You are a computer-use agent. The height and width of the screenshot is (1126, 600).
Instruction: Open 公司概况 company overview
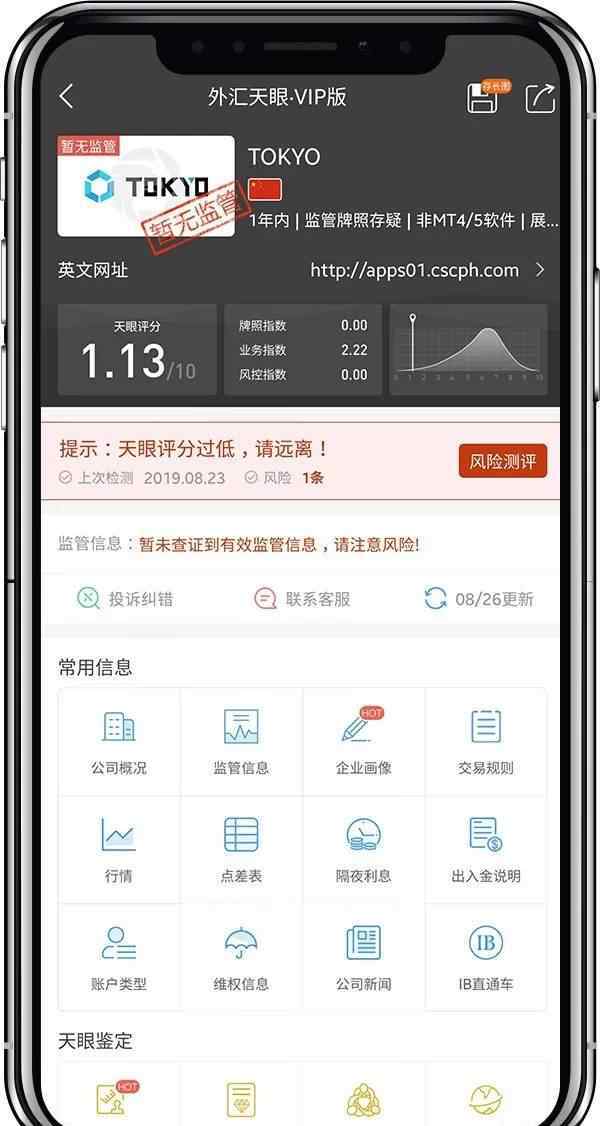point(119,741)
